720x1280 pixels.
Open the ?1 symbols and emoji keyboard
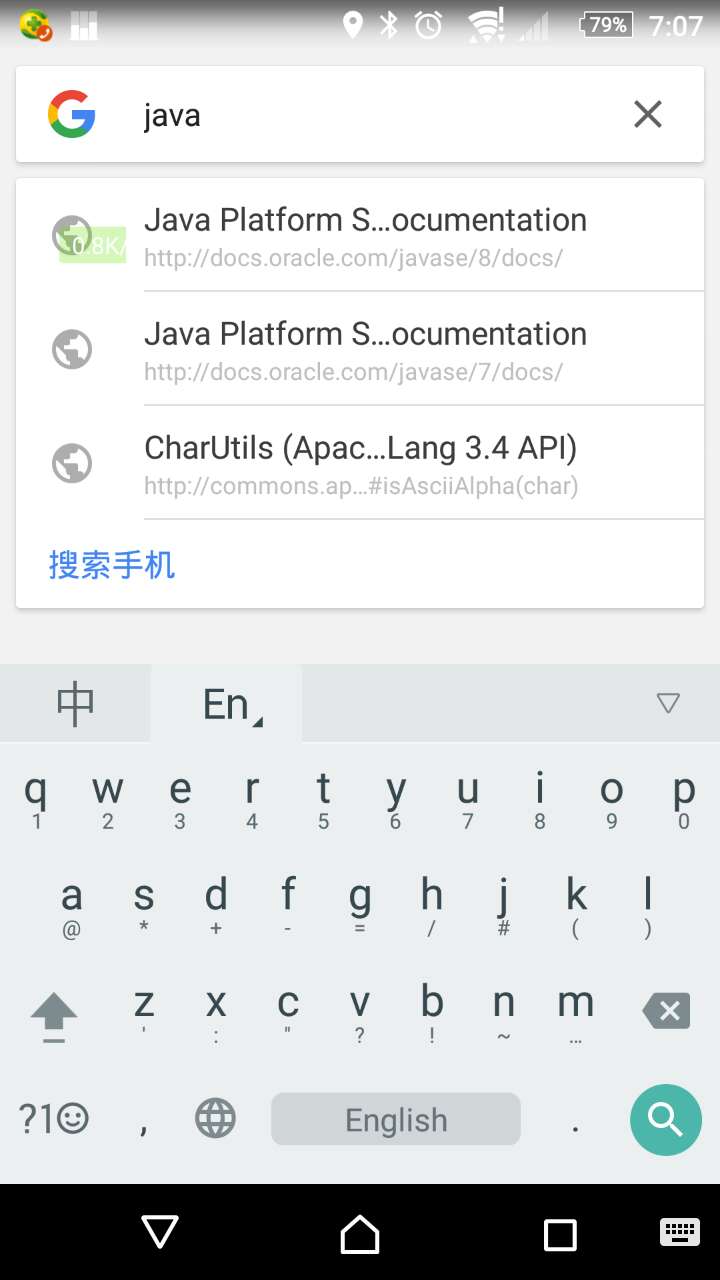point(54,1119)
